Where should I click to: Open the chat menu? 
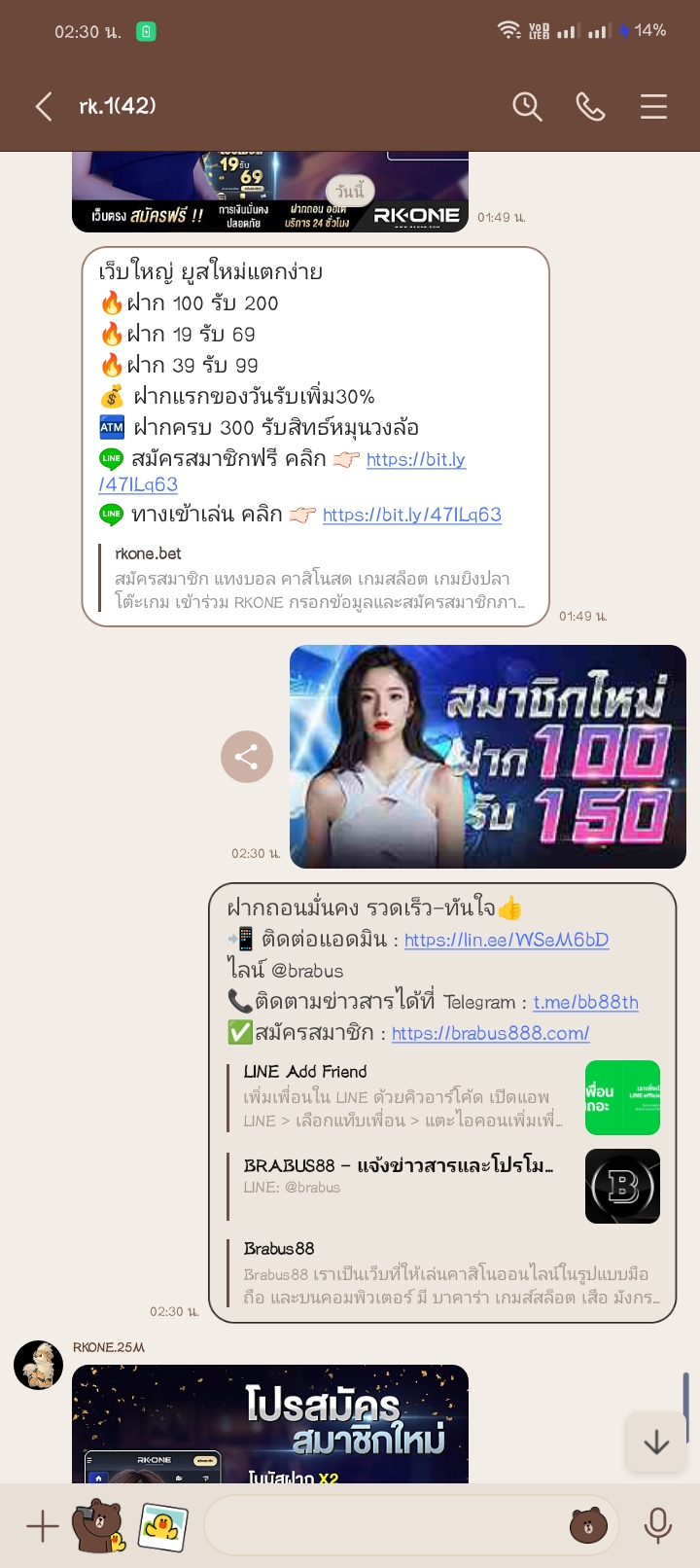(653, 106)
